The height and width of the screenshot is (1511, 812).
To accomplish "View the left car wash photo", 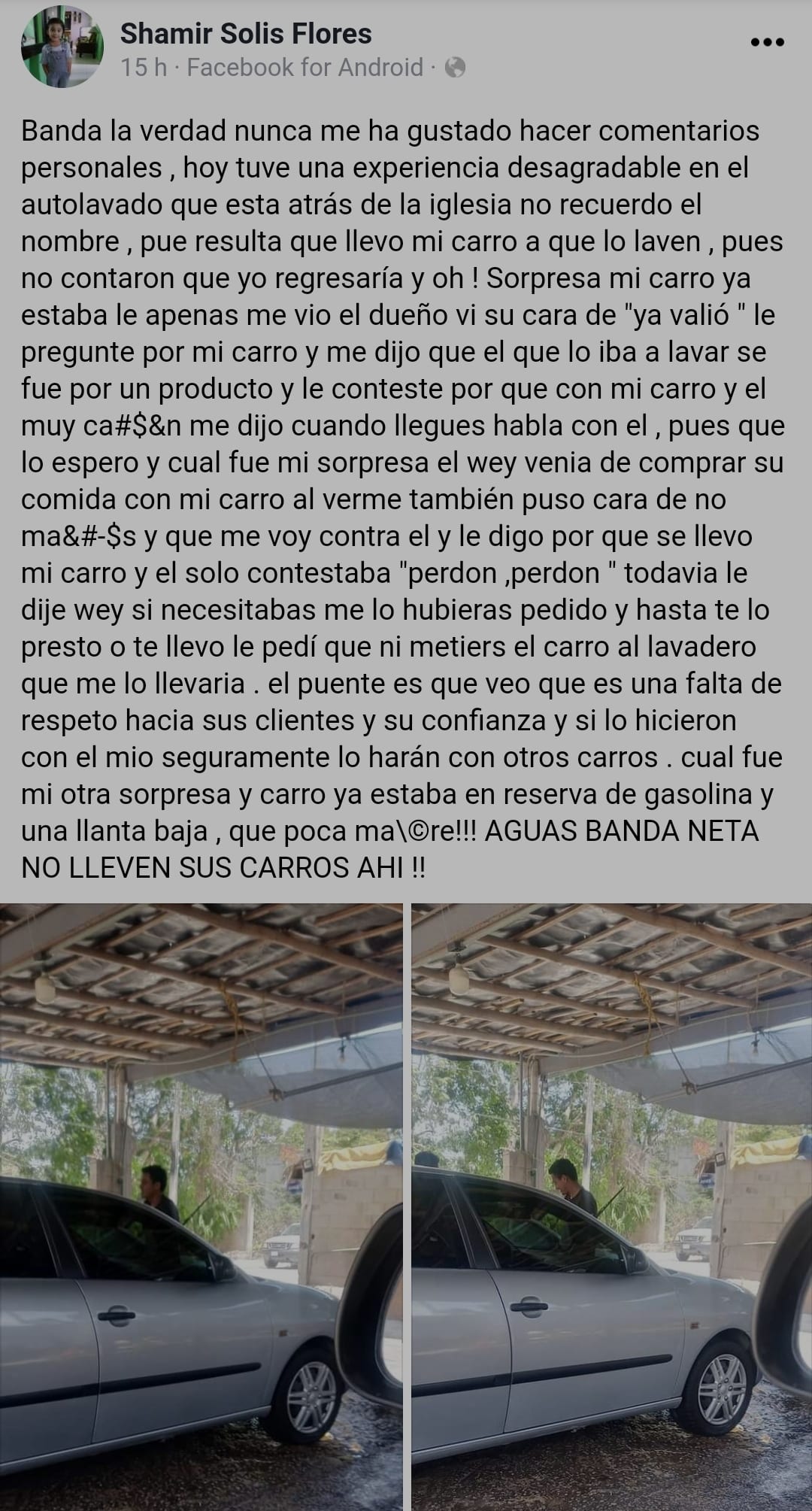I will tap(201, 1206).
